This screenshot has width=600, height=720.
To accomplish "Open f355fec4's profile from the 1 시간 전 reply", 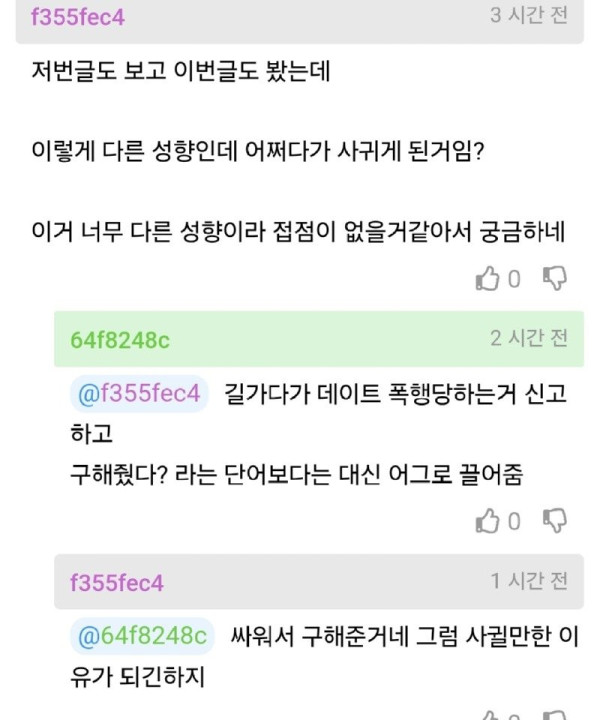I will click(x=117, y=583).
